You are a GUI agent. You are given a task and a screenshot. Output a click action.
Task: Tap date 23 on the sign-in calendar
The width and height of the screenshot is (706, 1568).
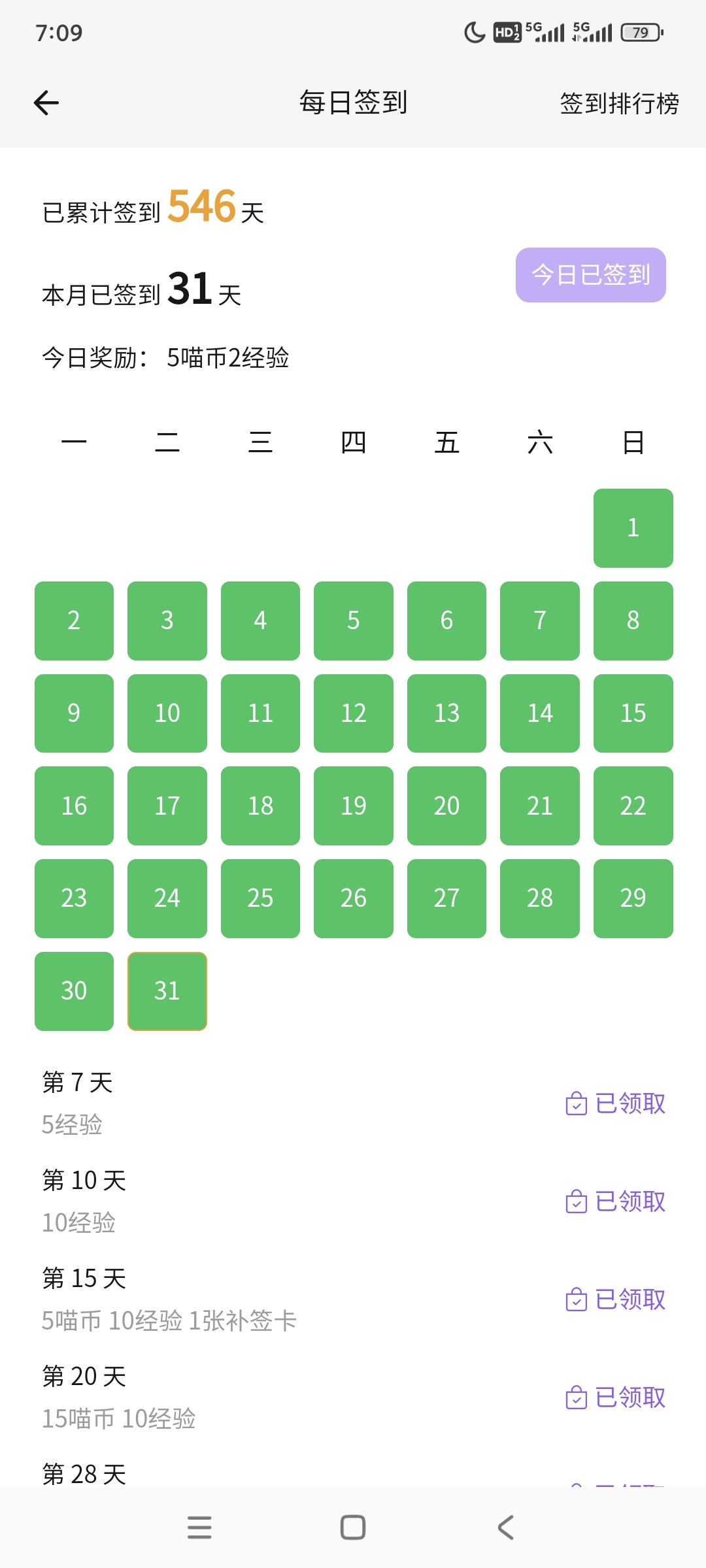point(73,898)
